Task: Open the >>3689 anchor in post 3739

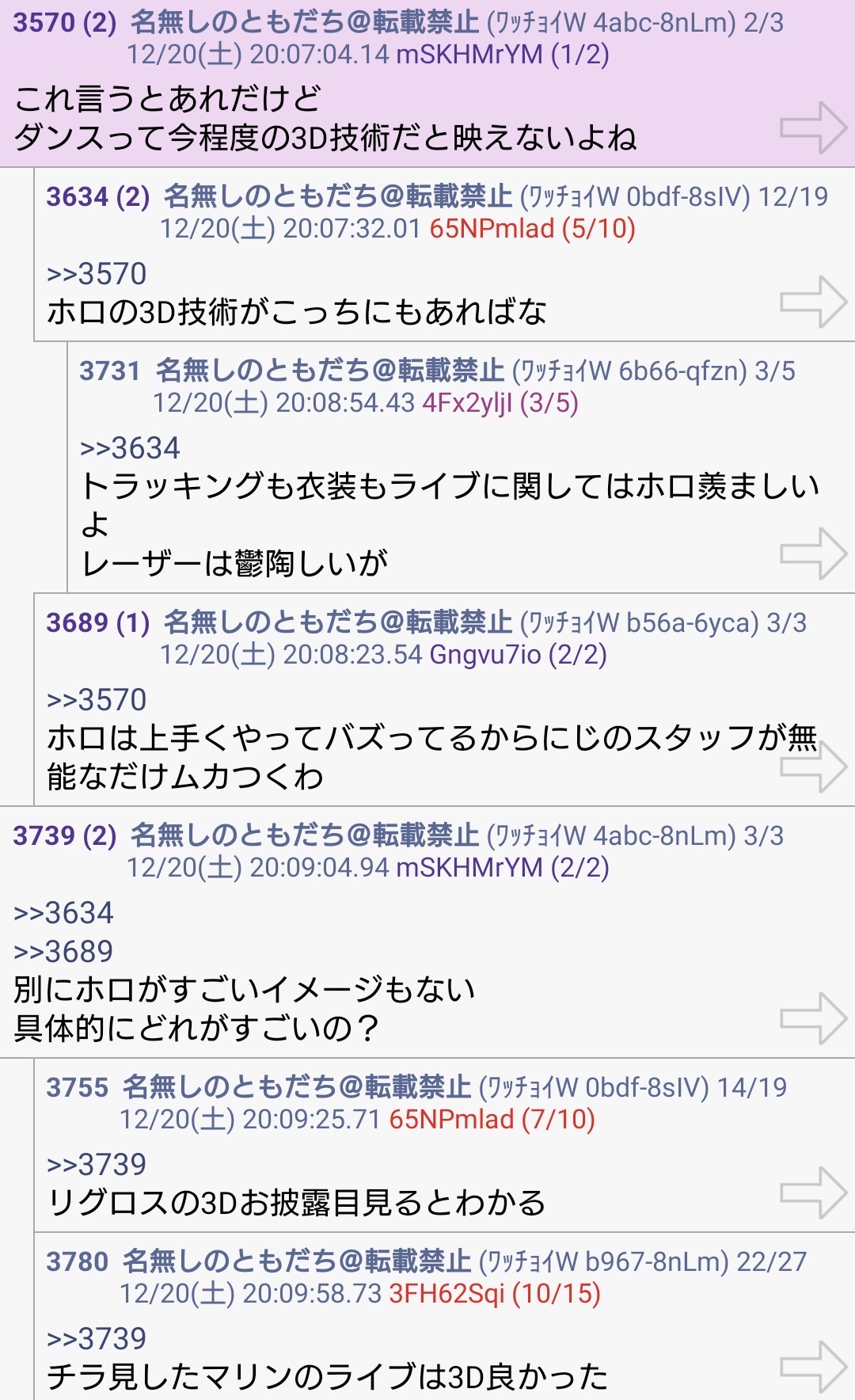Action: point(63,951)
